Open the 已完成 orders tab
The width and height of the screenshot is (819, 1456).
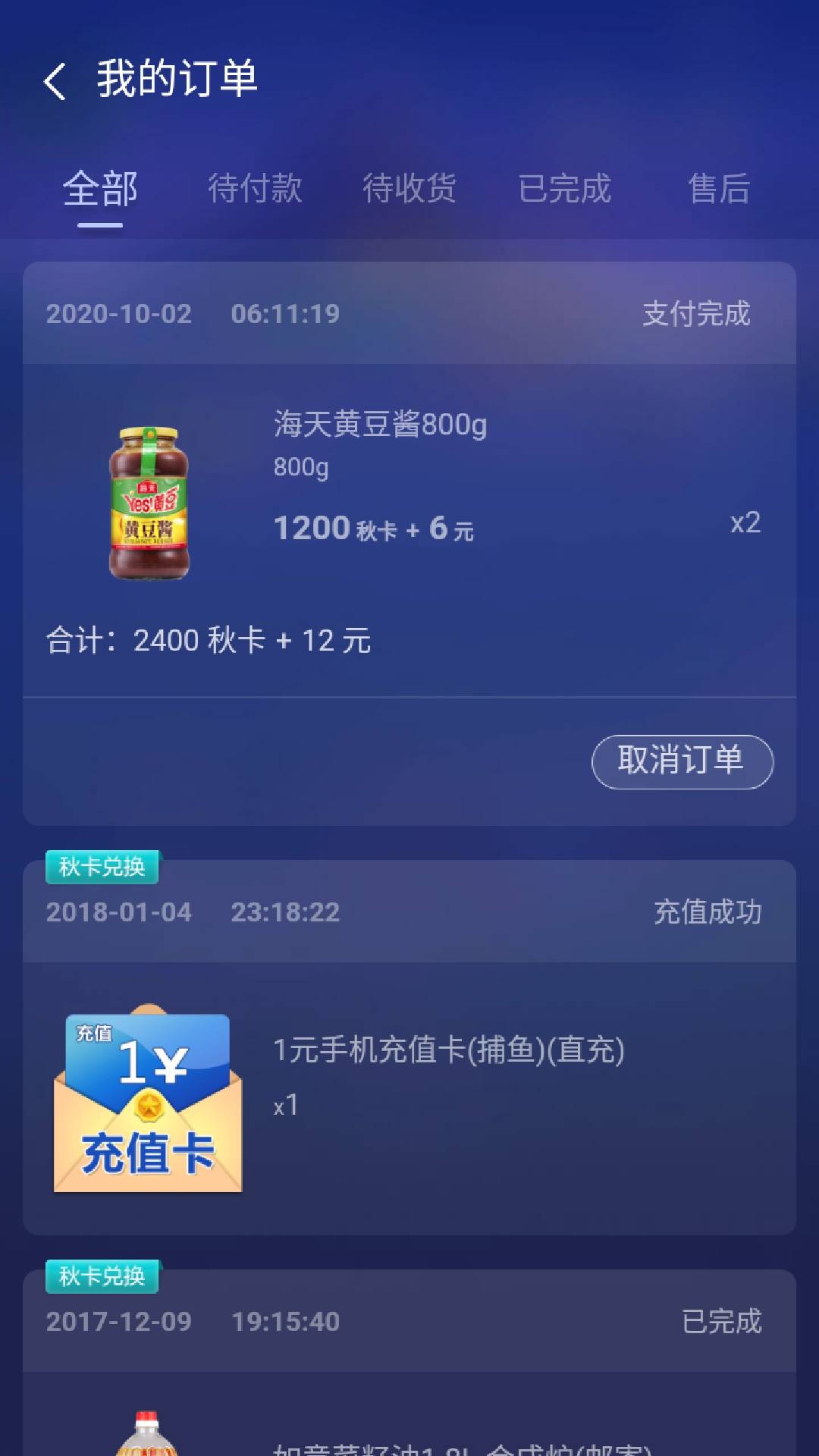[x=567, y=190]
